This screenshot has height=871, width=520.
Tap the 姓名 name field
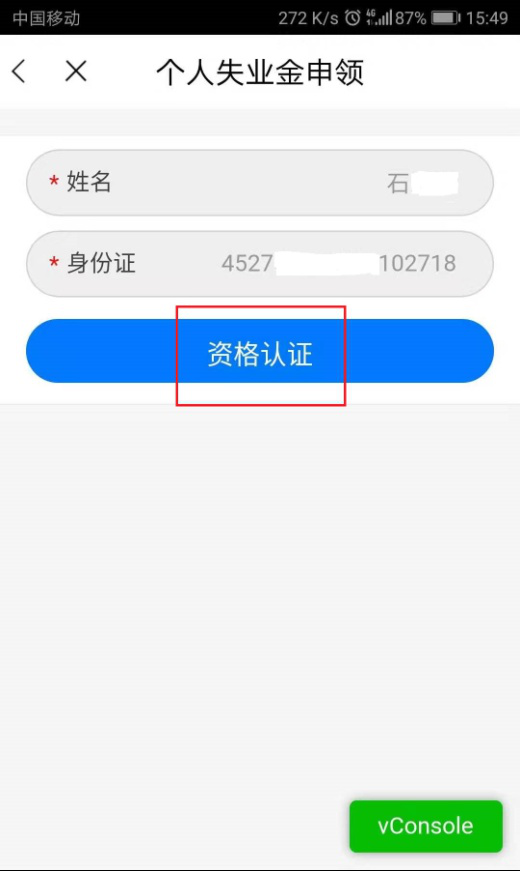pos(260,182)
